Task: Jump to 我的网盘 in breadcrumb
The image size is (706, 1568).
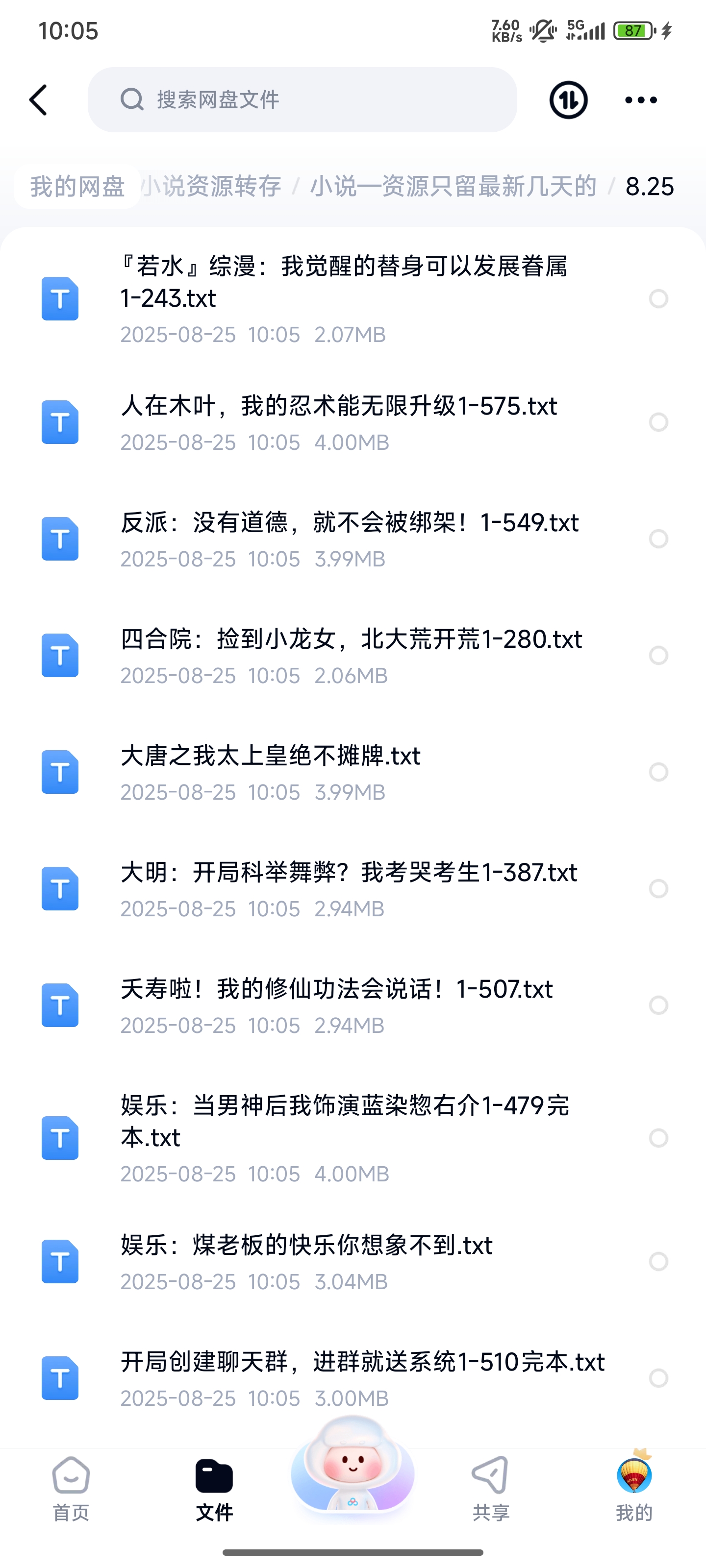Action: pyautogui.click(x=77, y=186)
